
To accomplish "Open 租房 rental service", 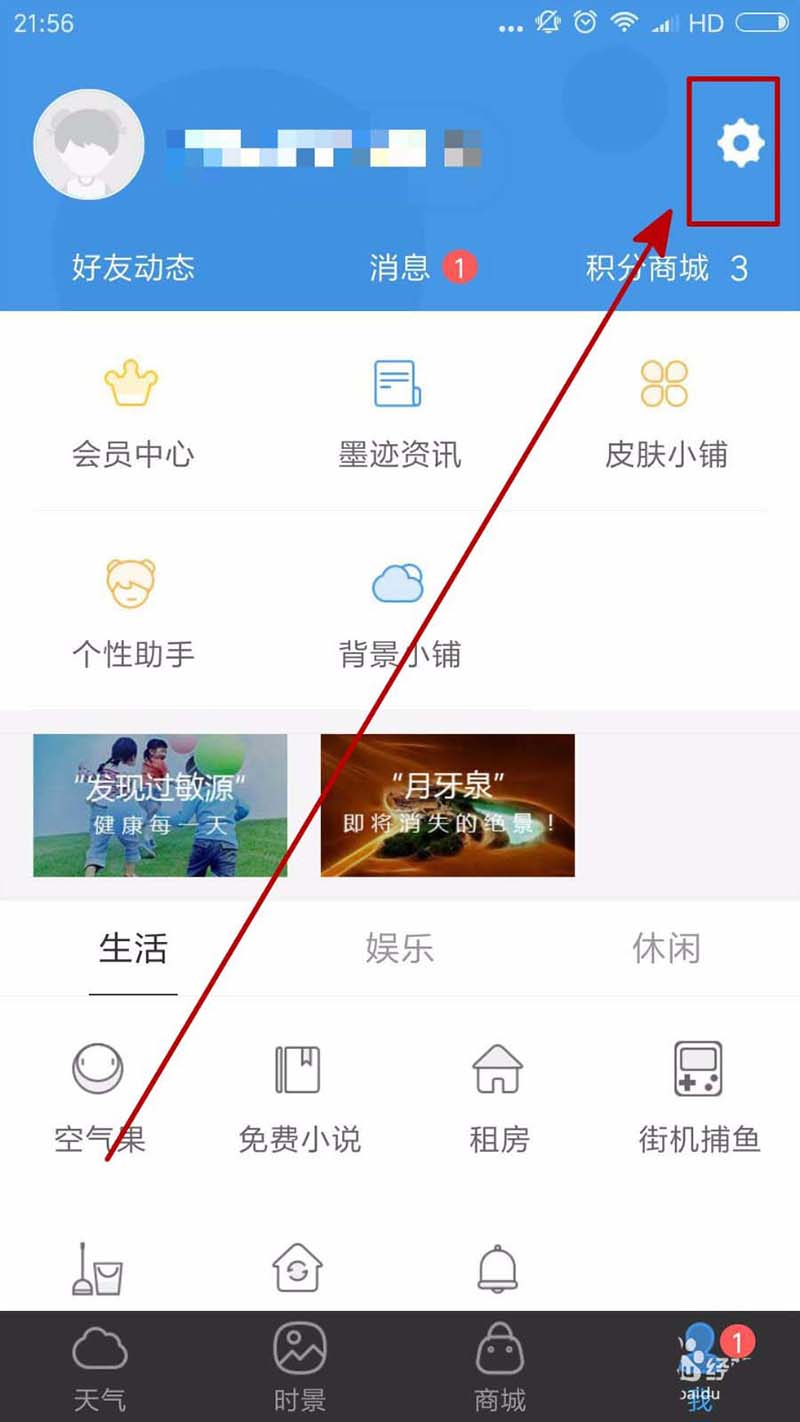I will click(x=498, y=1095).
